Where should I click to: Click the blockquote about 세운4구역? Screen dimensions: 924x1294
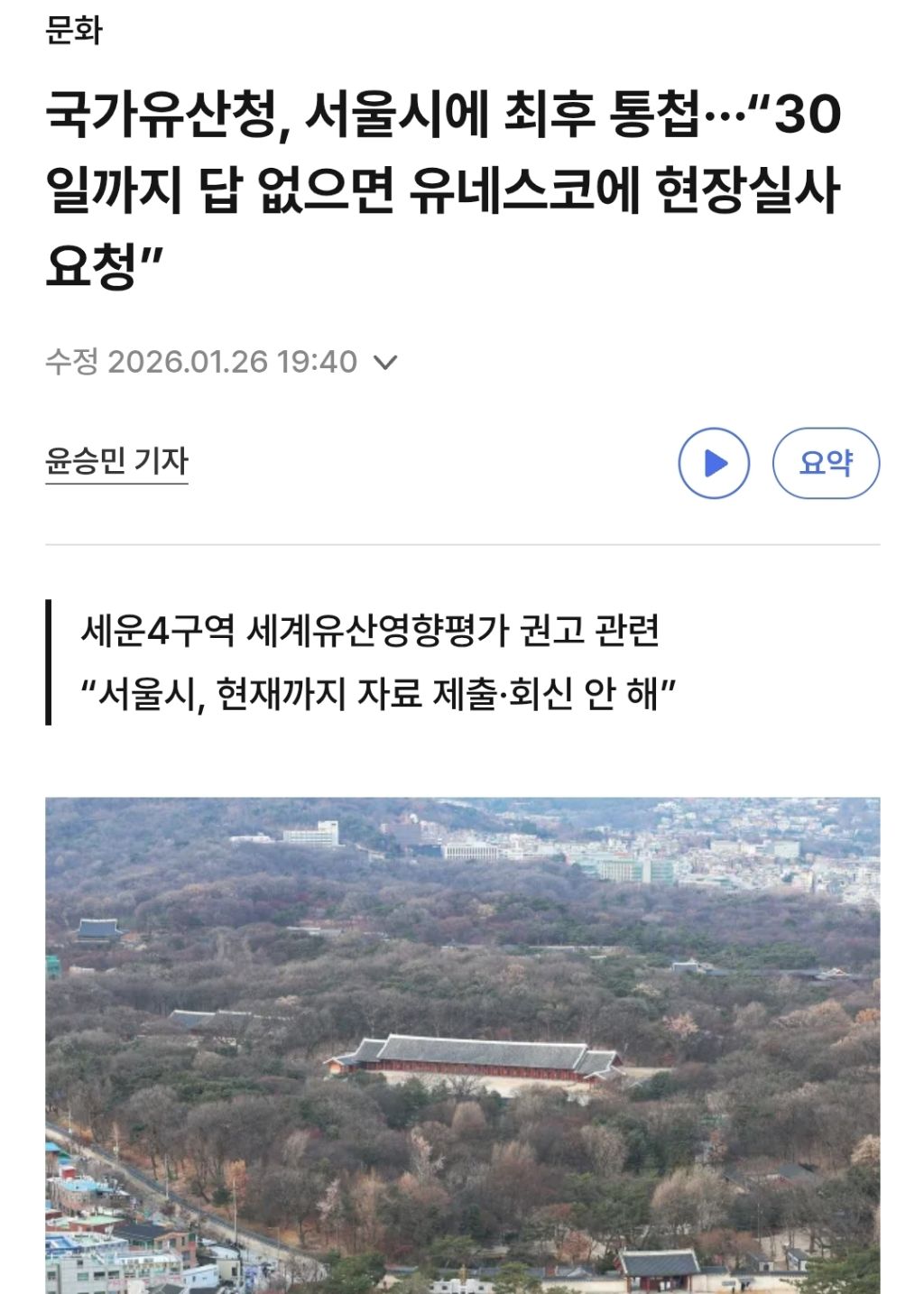(x=361, y=634)
